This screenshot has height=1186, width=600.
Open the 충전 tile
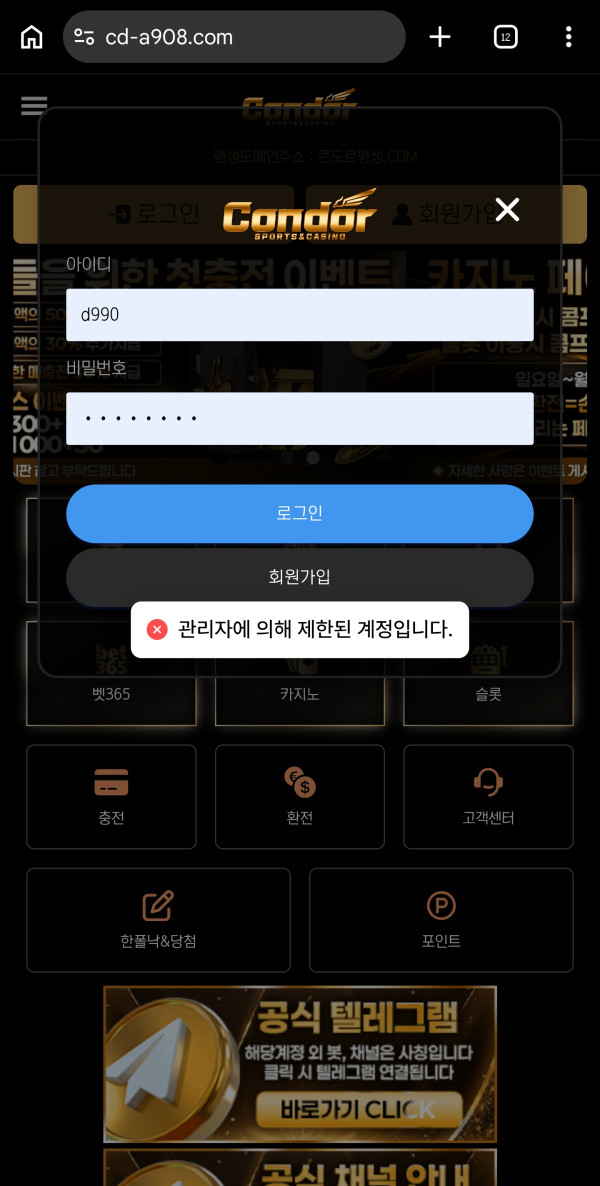click(x=111, y=797)
